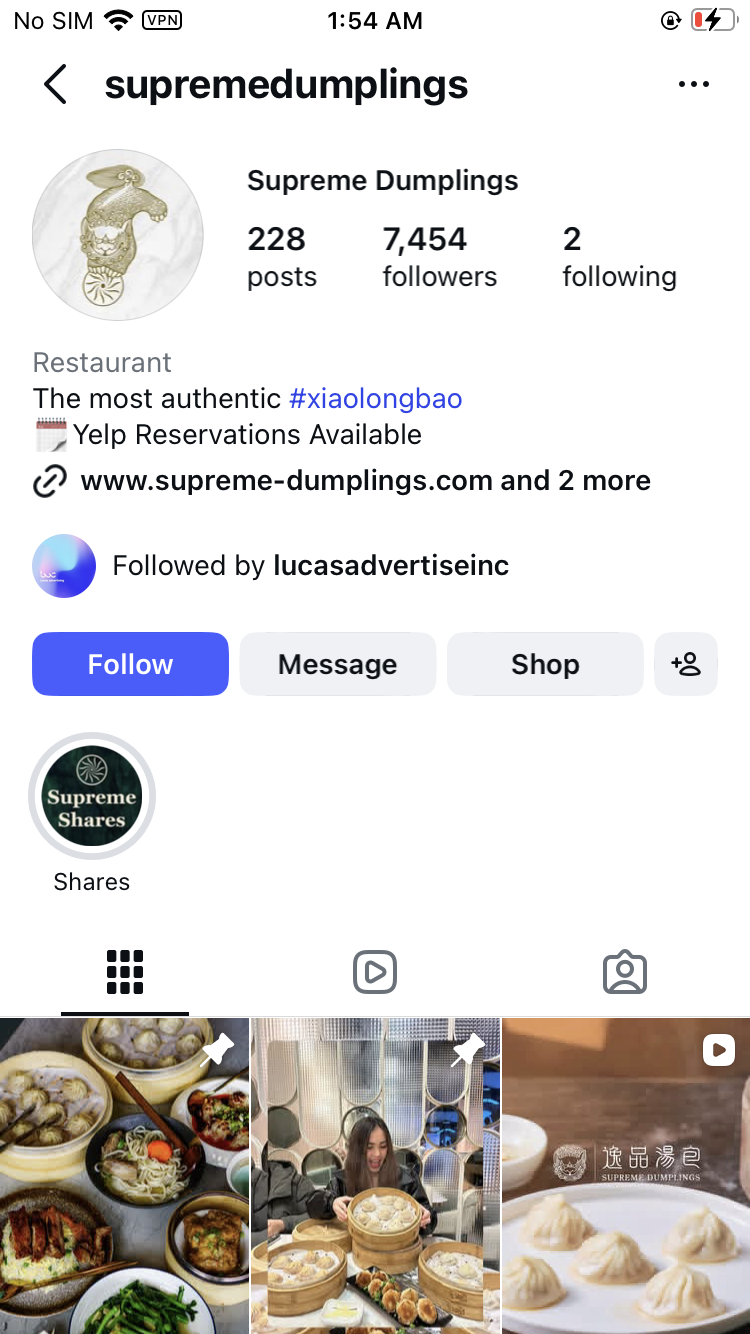
Task: Switch to the Reels tab
Action: coord(375,971)
